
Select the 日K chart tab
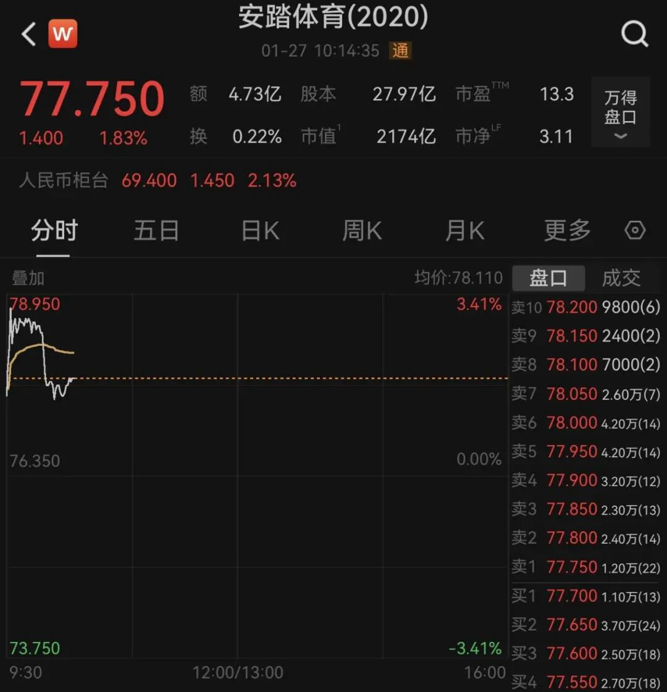point(260,231)
